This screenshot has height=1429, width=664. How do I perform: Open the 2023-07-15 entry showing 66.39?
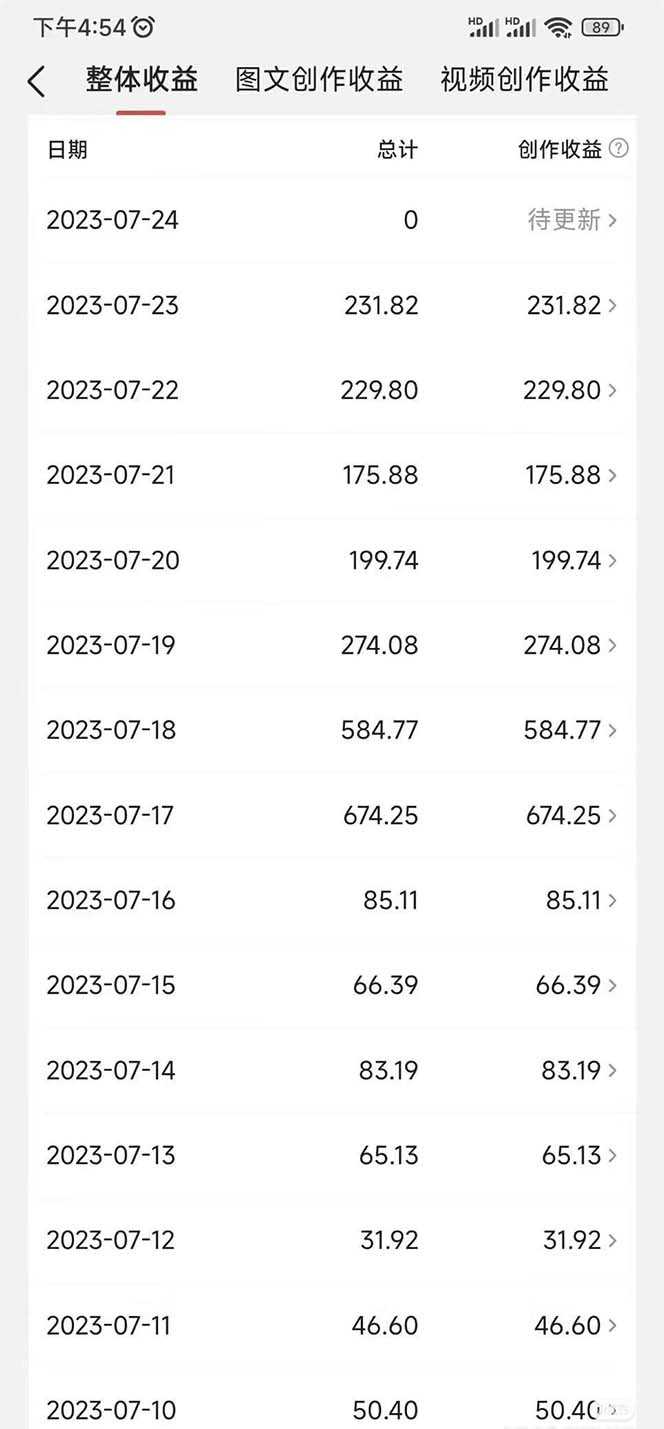tap(332, 985)
